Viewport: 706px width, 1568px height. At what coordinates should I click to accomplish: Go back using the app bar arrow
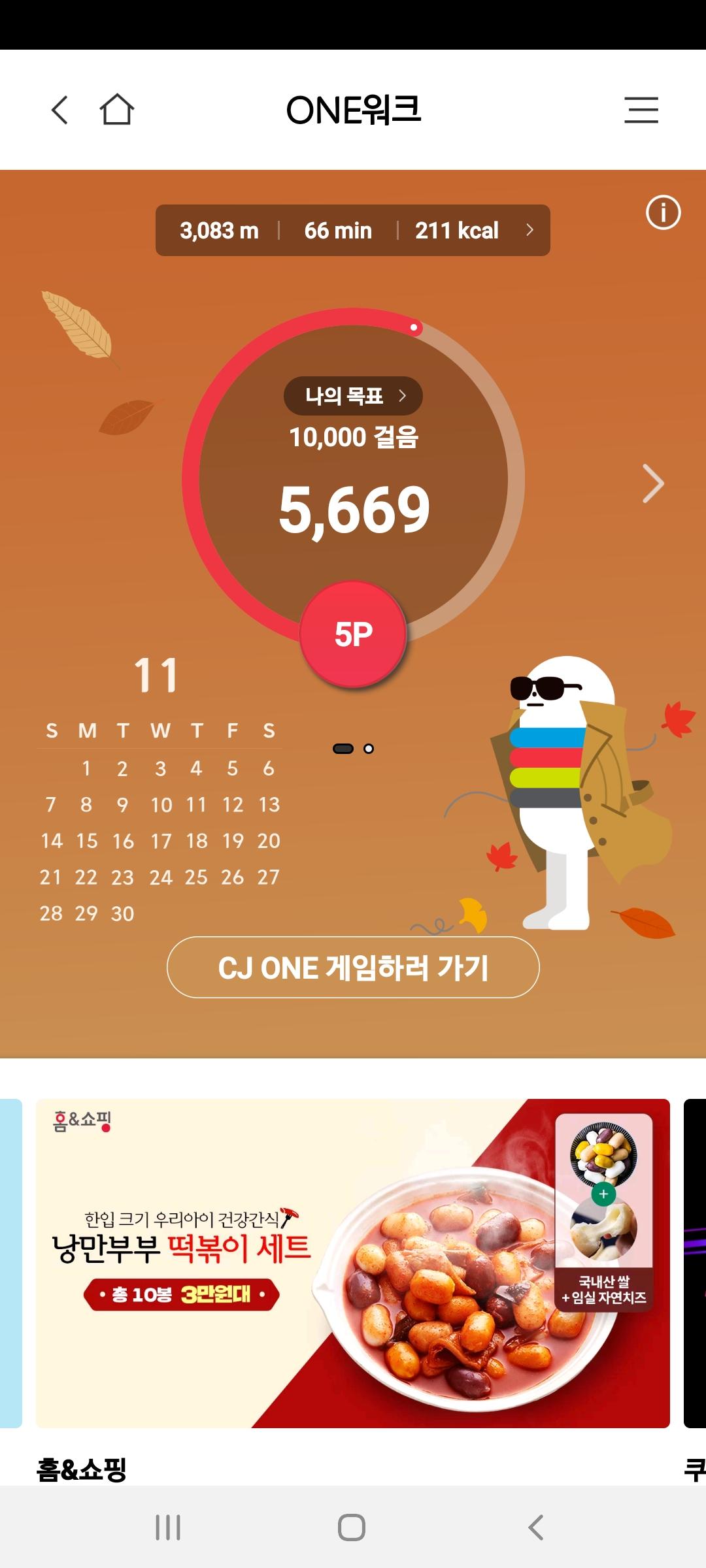click(59, 110)
